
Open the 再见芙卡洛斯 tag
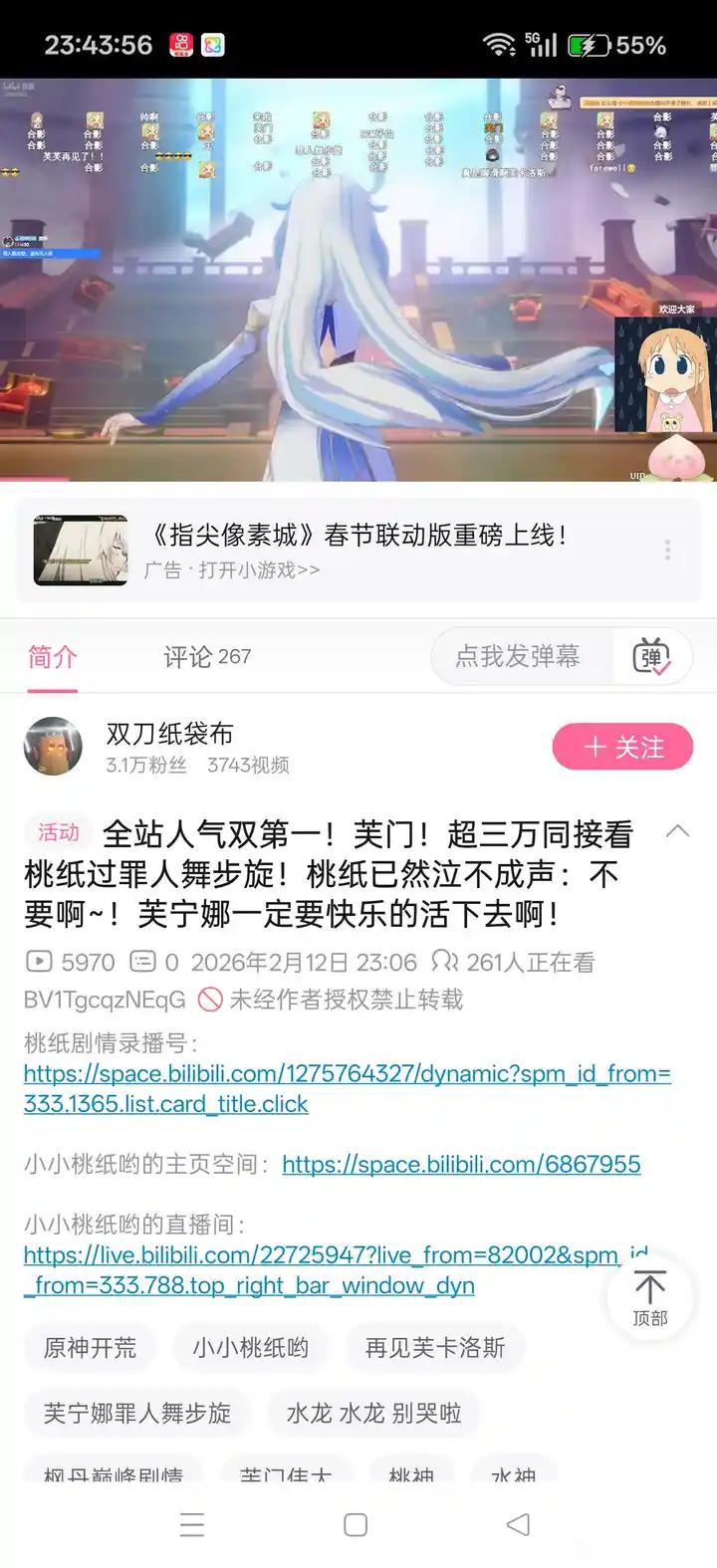435,1348
